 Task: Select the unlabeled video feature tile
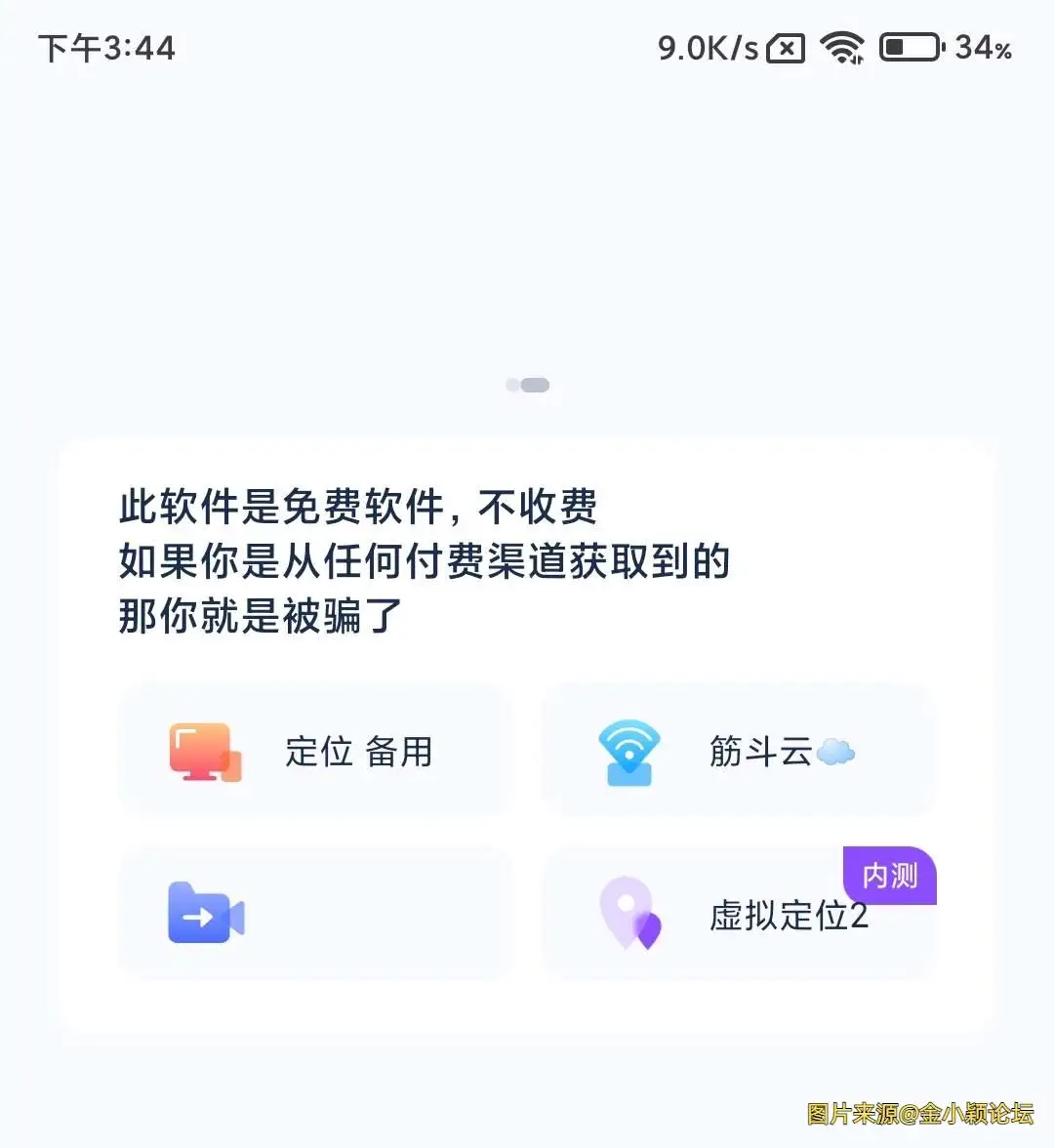pyautogui.click(x=314, y=914)
